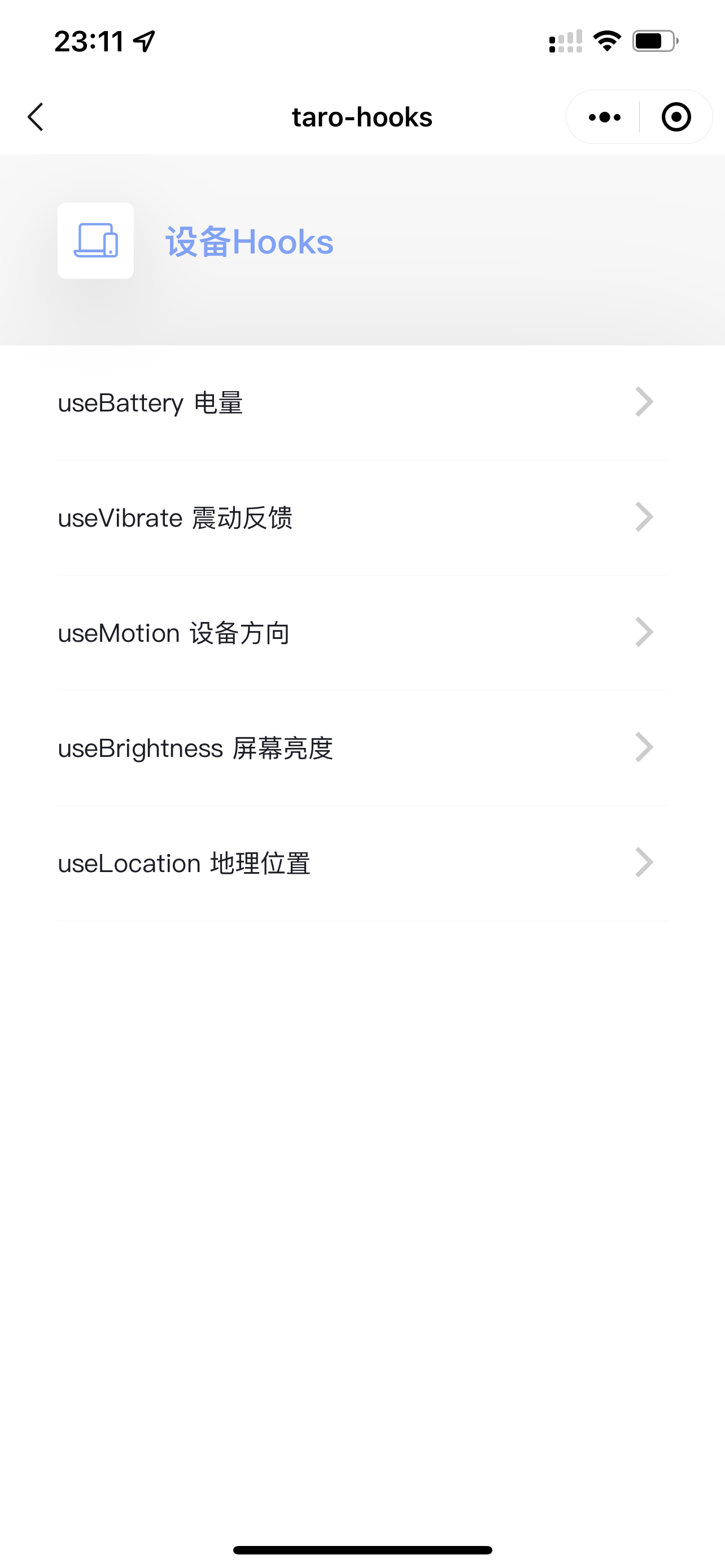Go back using the top-left arrow
The image size is (725, 1568).
point(36,117)
